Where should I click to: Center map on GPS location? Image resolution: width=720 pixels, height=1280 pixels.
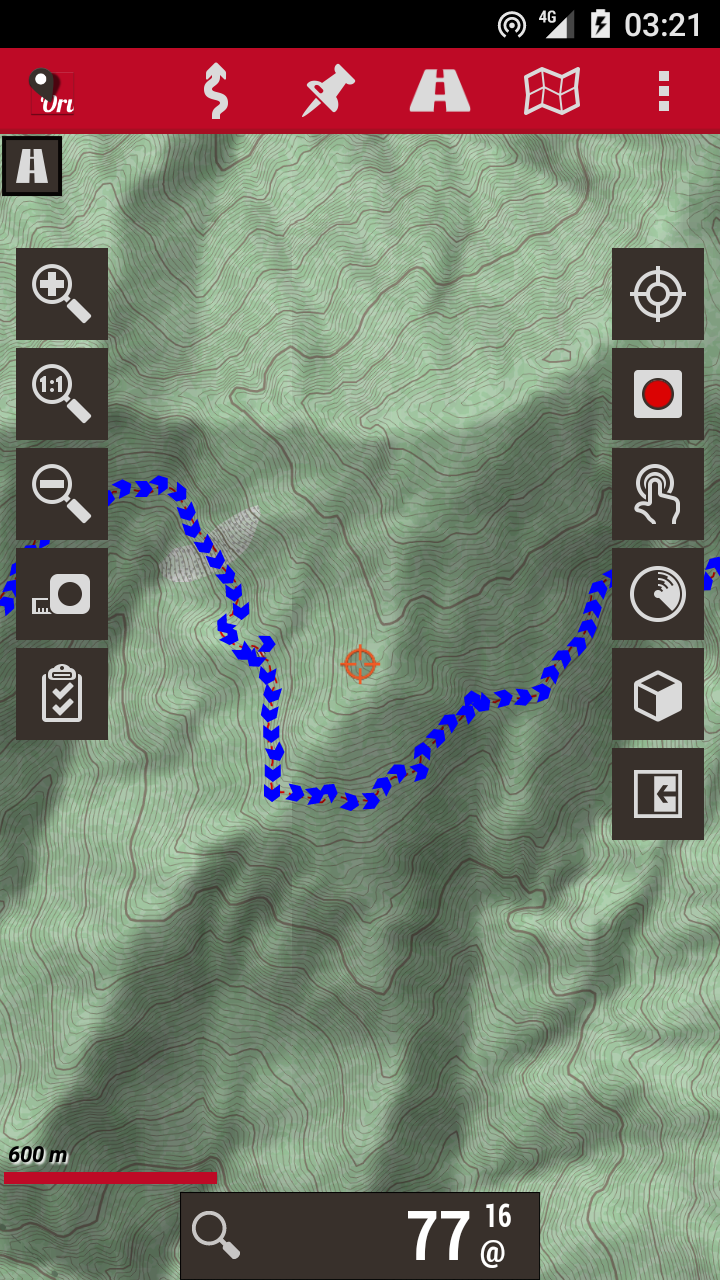point(658,294)
